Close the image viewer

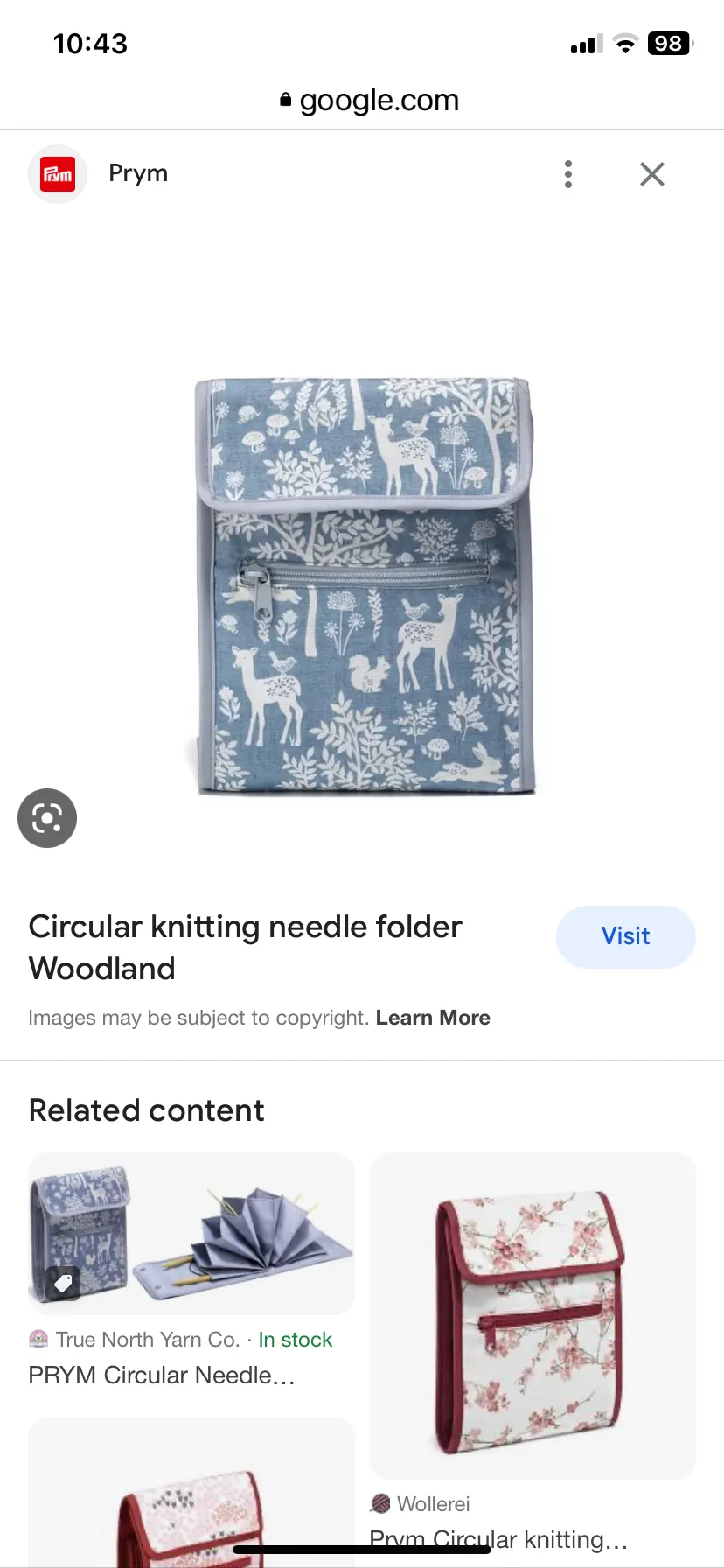652,174
